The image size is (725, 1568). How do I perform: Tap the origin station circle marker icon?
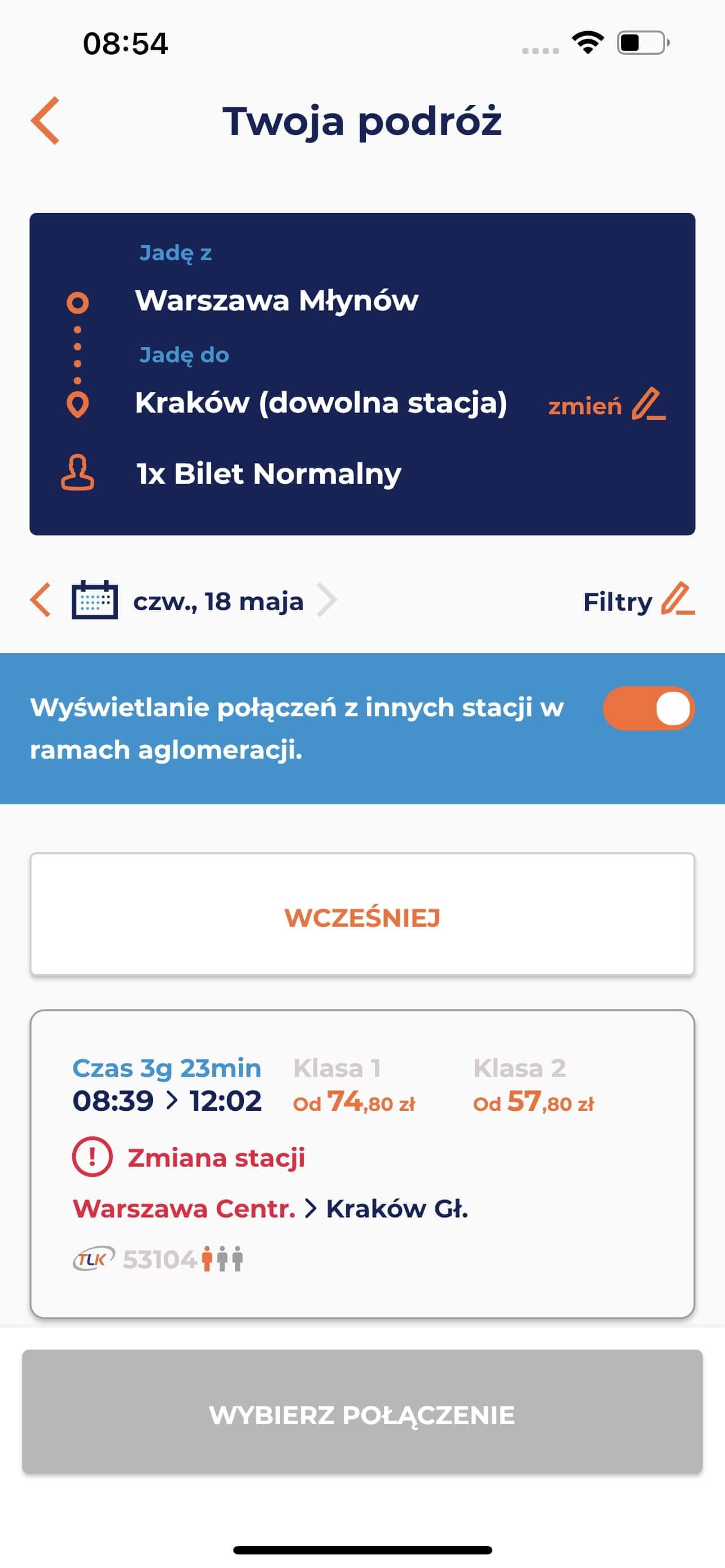tap(78, 302)
